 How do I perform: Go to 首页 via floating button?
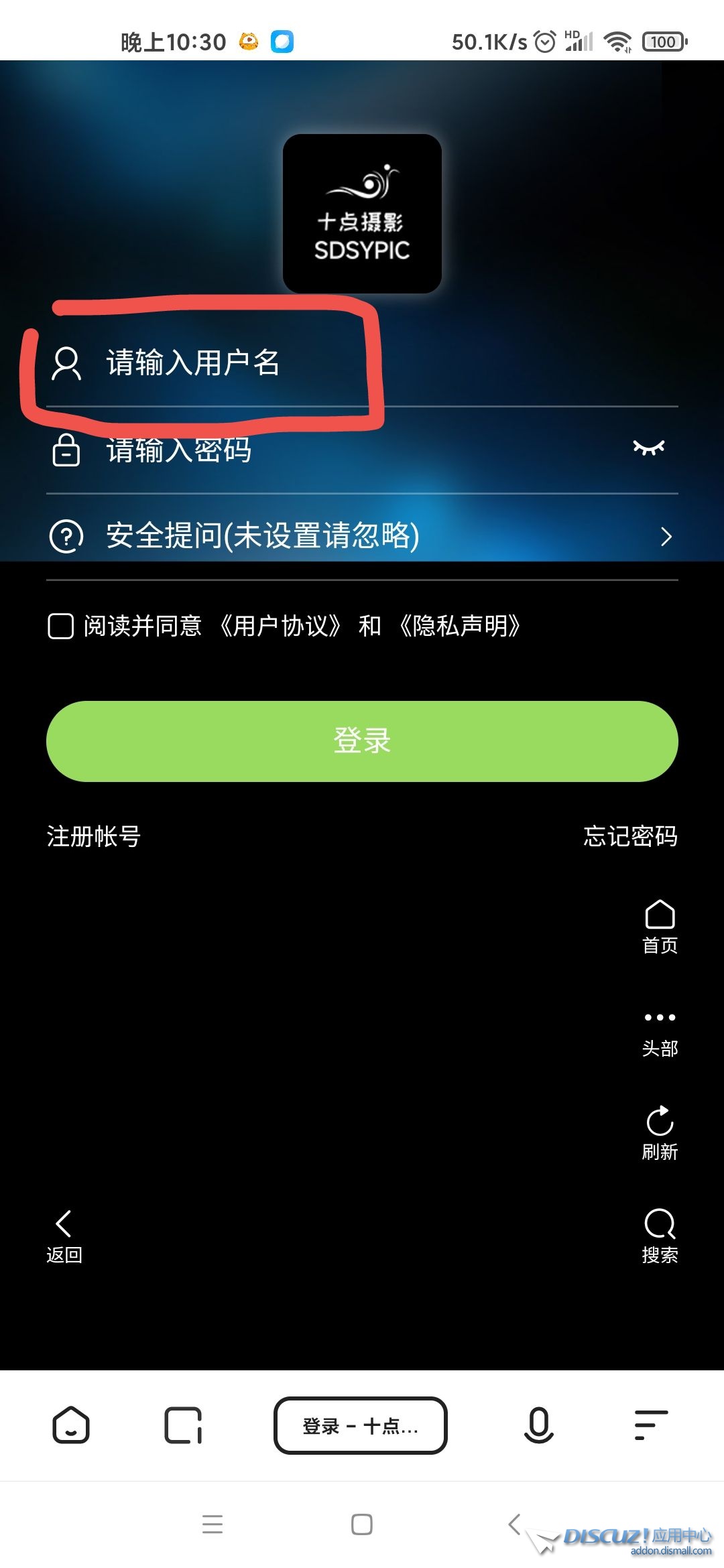tap(660, 927)
